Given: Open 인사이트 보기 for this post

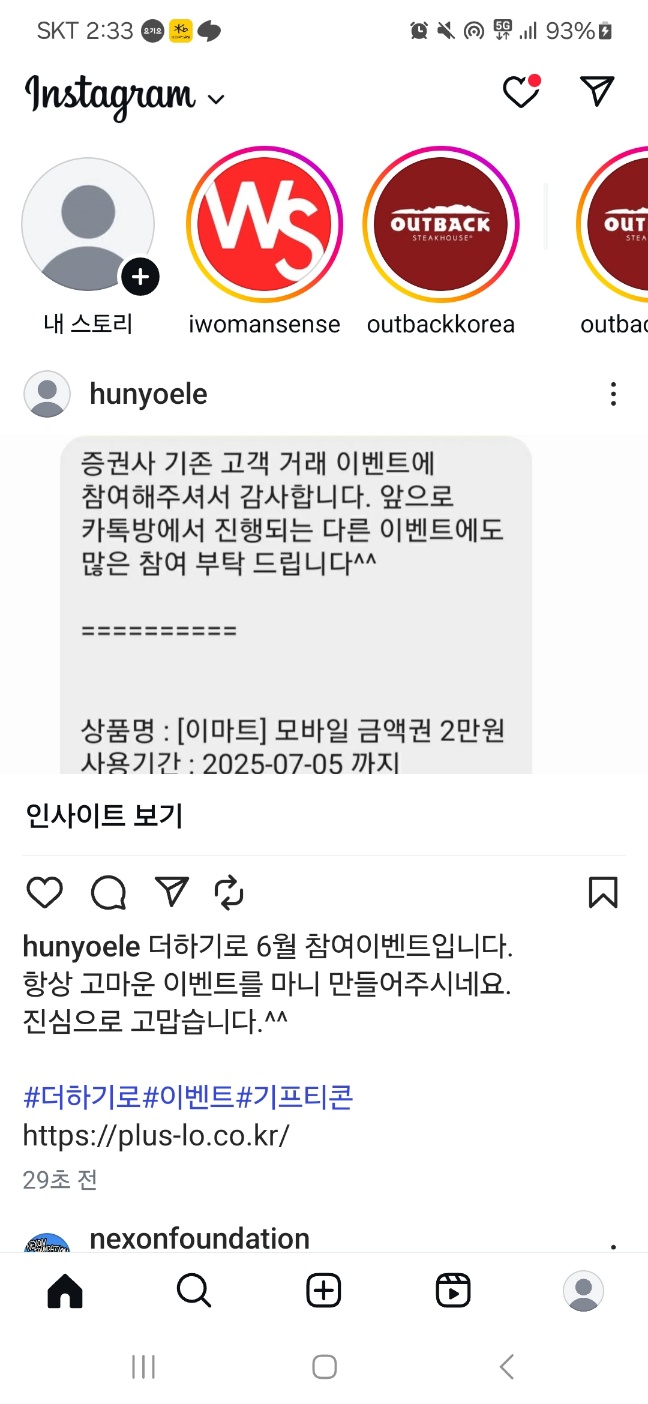Looking at the screenshot, I should point(104,816).
